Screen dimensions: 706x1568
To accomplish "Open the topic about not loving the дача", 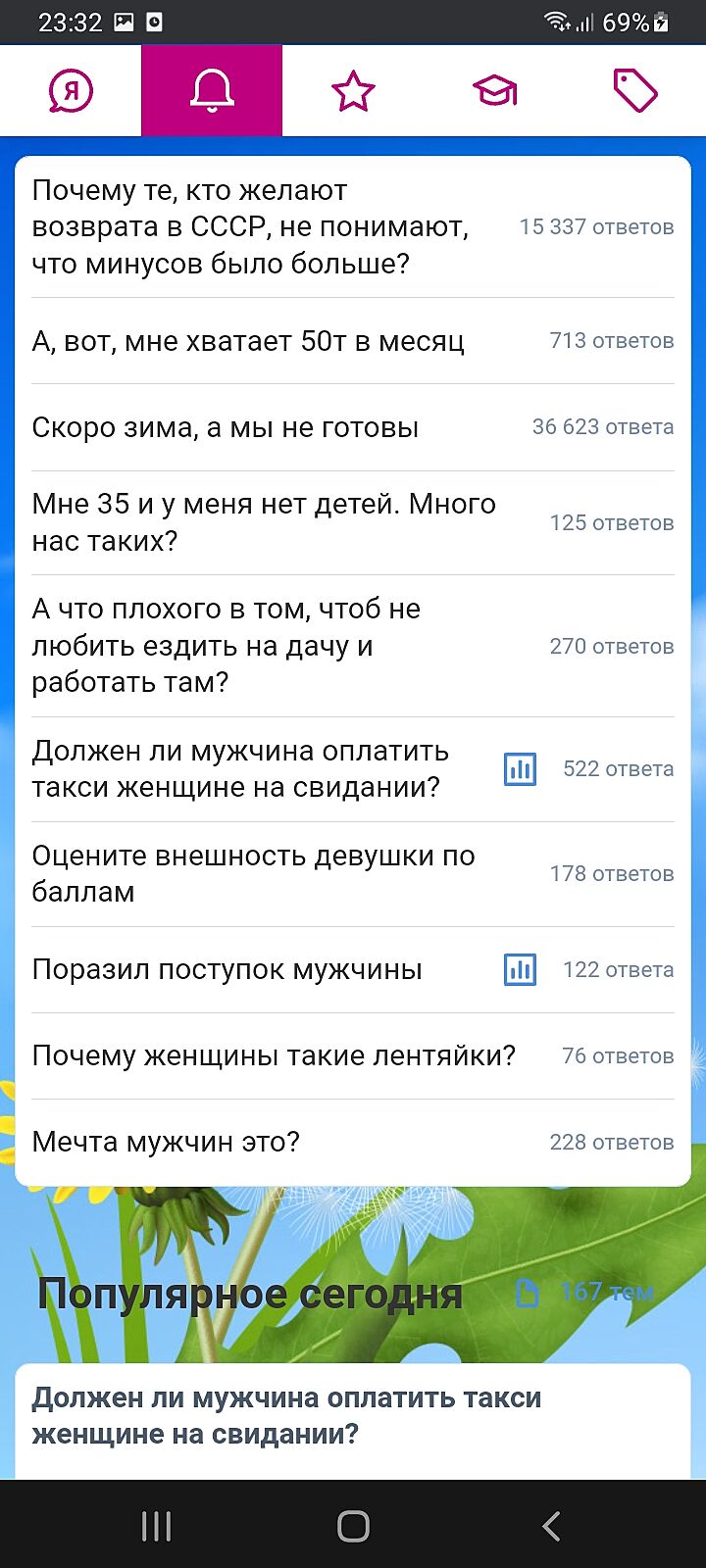I will (x=227, y=646).
